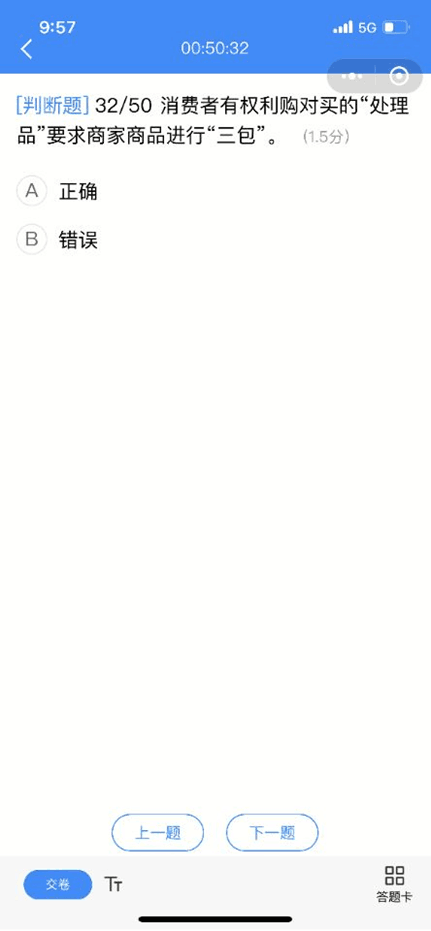Go to previous question 上一题
Image resolution: width=431 pixels, height=931 pixels.
tap(158, 832)
